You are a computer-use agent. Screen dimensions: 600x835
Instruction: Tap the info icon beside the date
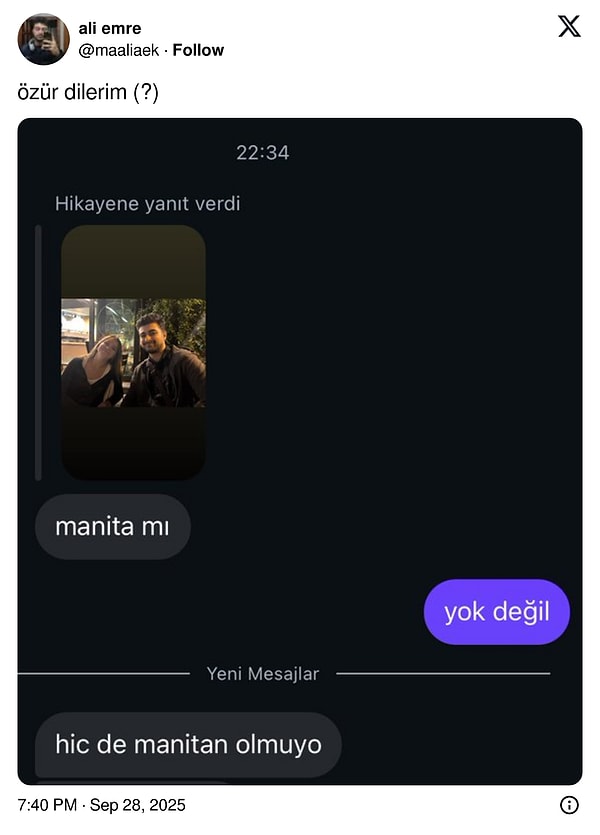pos(569,805)
